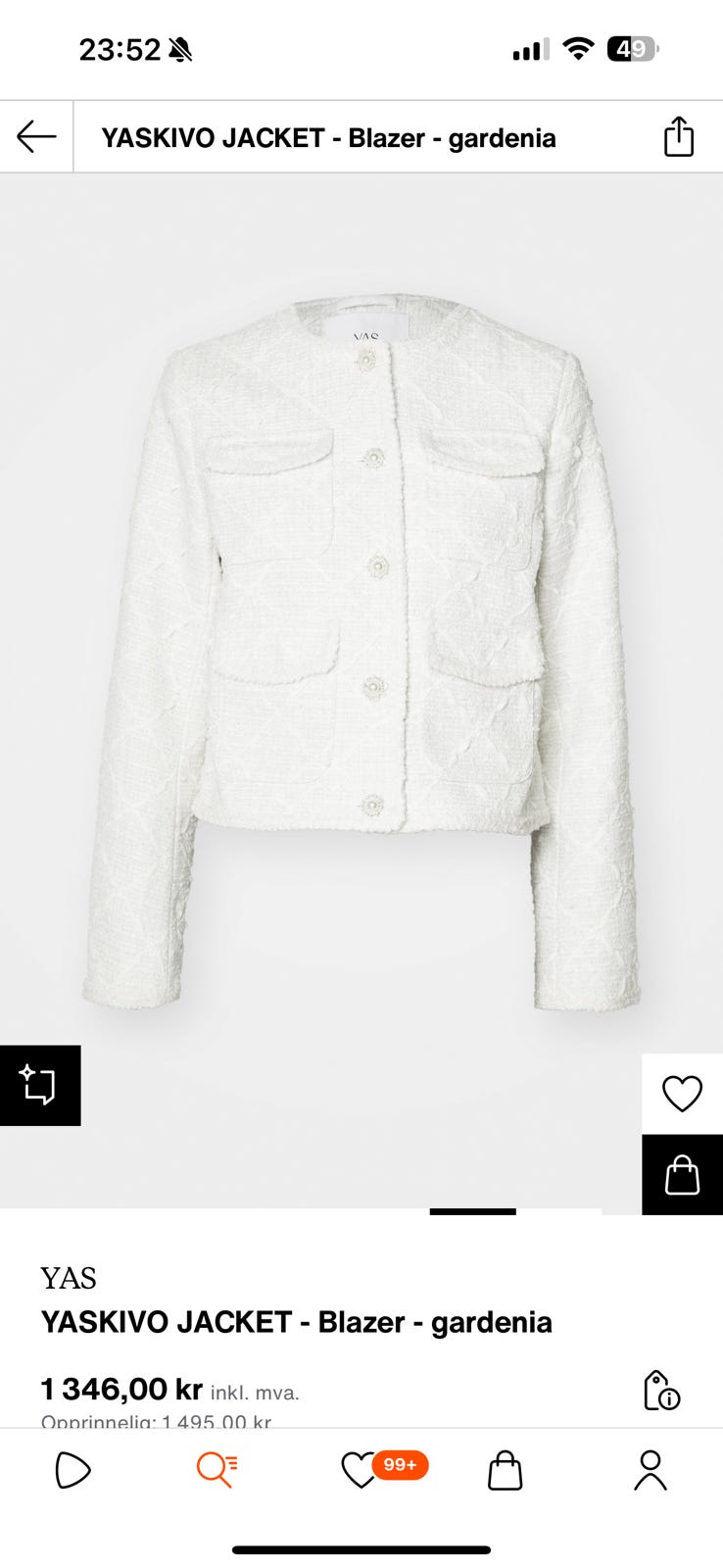Open the similar items sparkle button
This screenshot has height=1568, width=723.
pyautogui.click(x=40, y=1085)
